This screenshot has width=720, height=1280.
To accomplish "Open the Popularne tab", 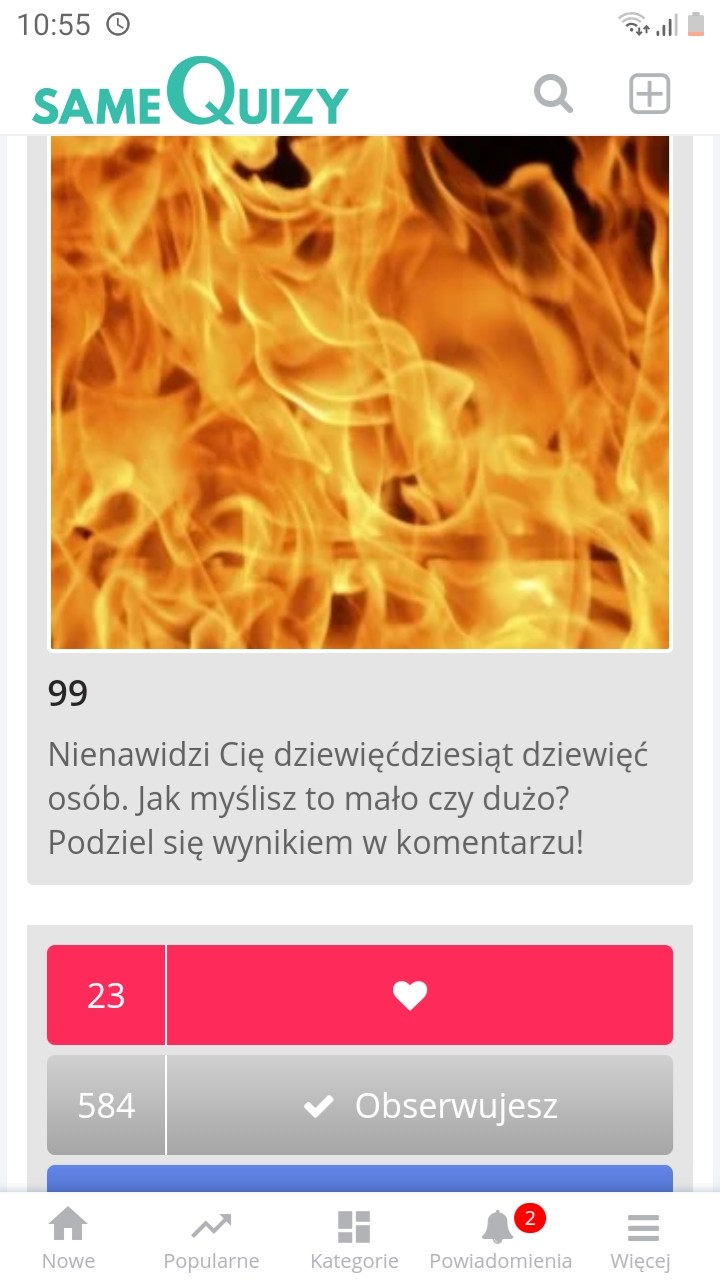I will click(211, 1238).
